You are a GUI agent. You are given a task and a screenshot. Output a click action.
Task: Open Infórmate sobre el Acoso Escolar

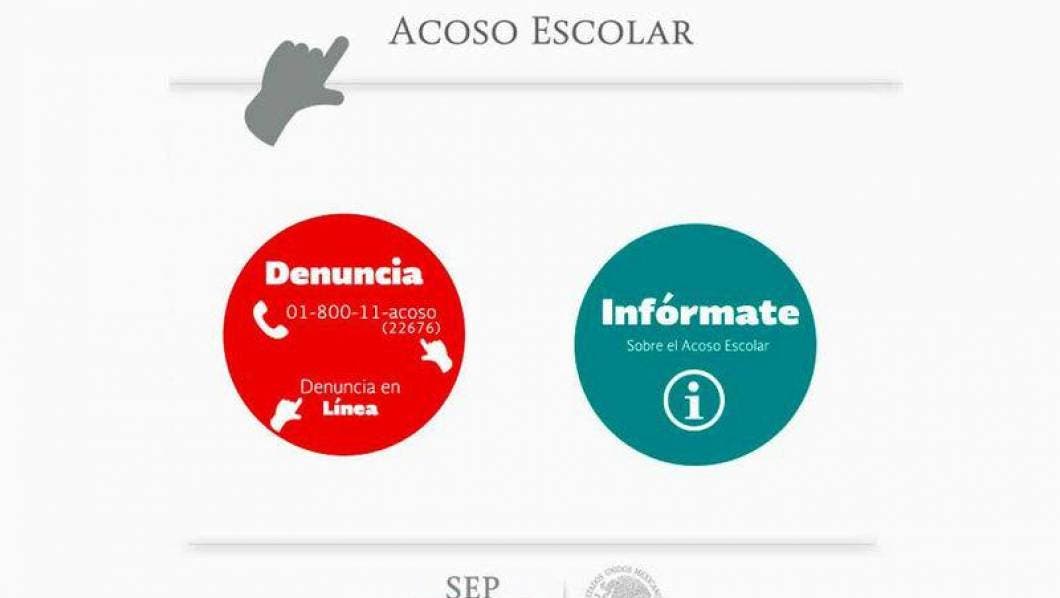tap(695, 345)
